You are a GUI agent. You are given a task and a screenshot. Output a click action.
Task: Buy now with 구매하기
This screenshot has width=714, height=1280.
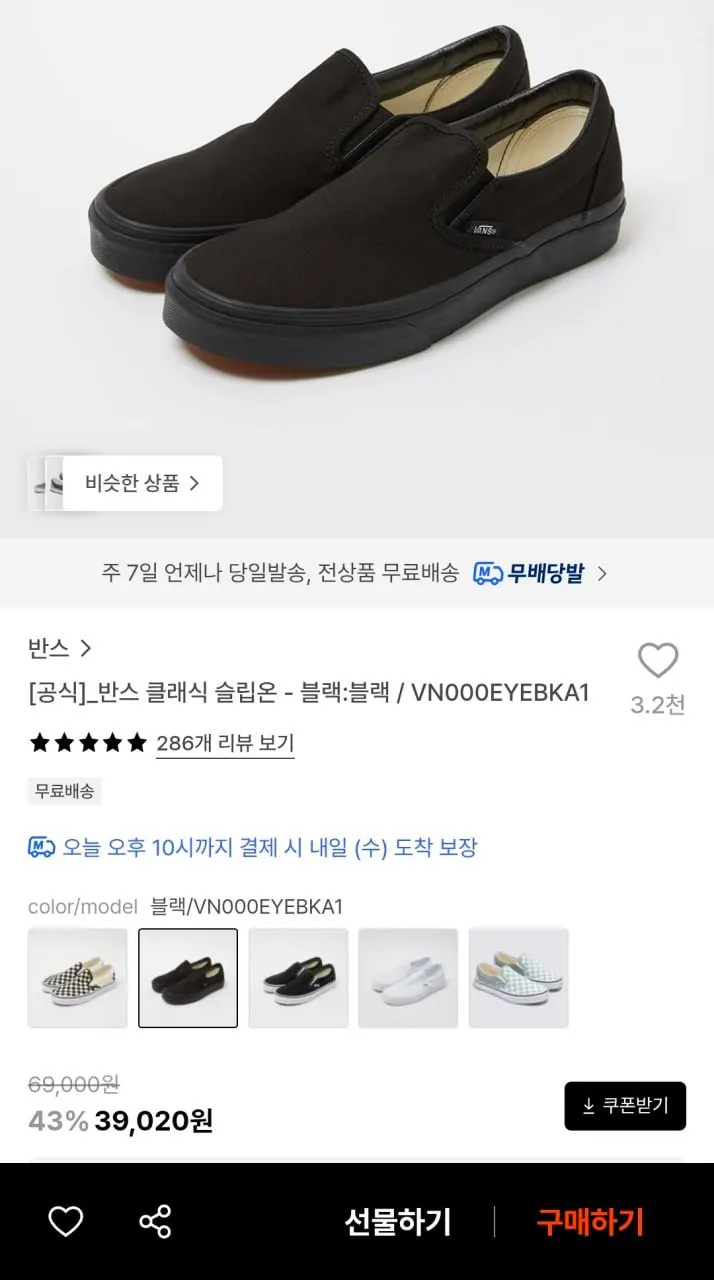[x=590, y=1221]
